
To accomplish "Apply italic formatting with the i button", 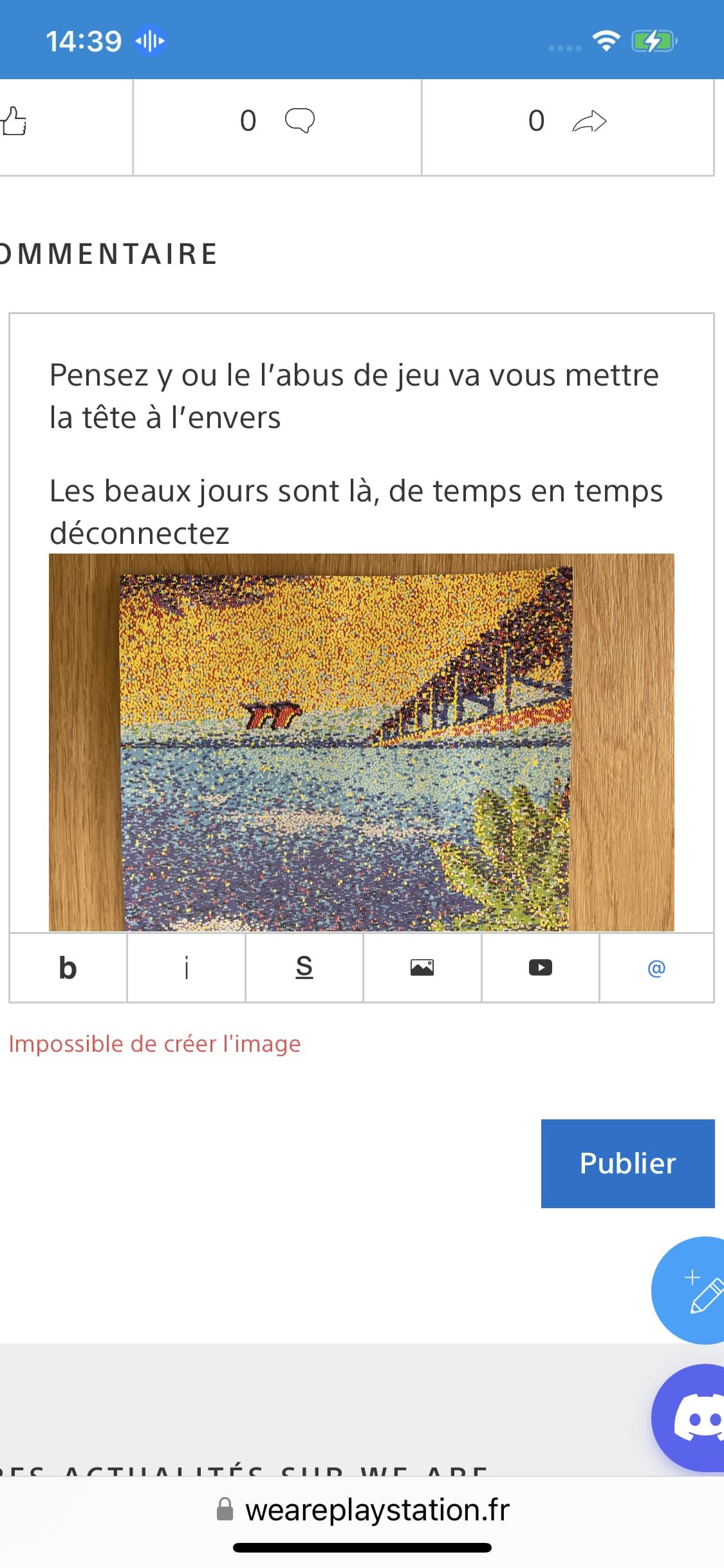I will pyautogui.click(x=186, y=967).
